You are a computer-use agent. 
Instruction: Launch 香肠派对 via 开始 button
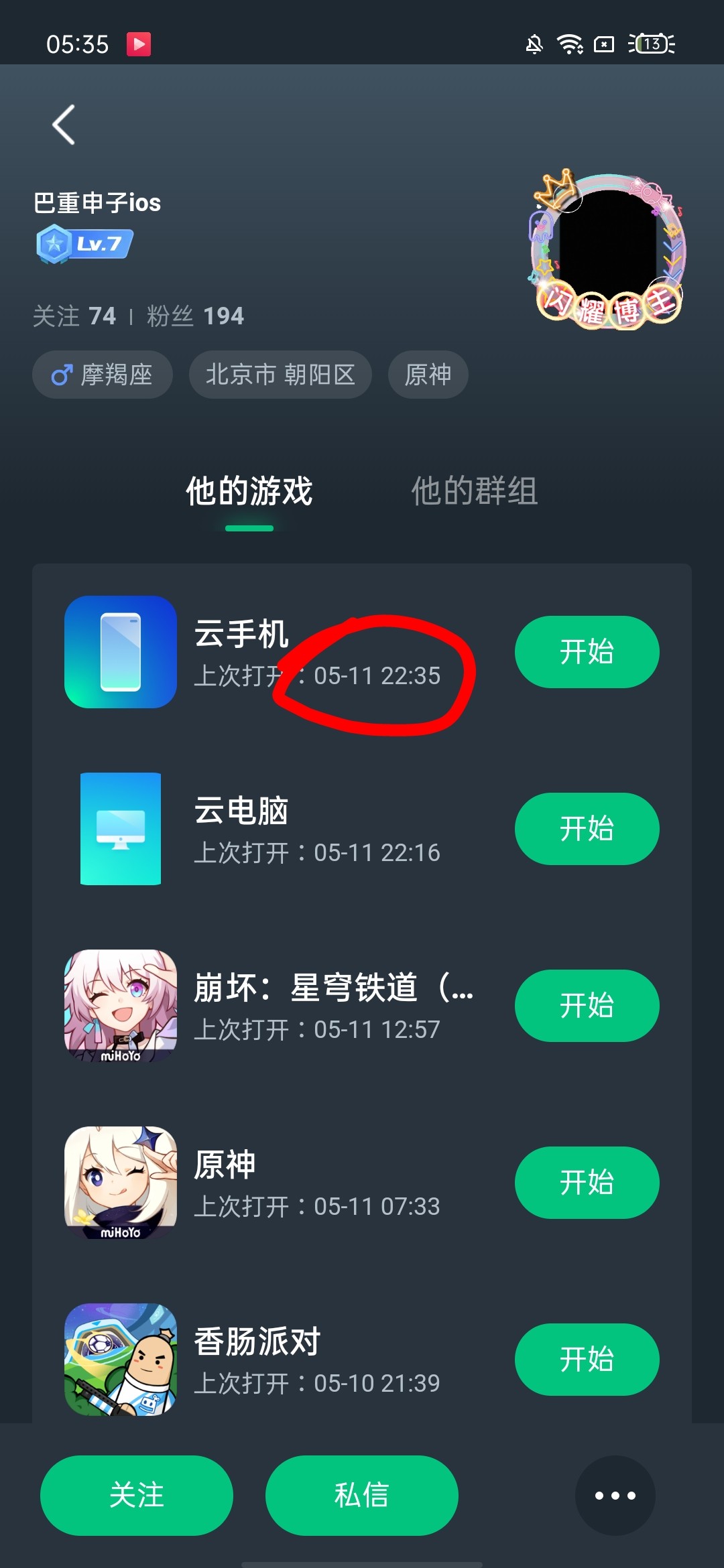587,1360
